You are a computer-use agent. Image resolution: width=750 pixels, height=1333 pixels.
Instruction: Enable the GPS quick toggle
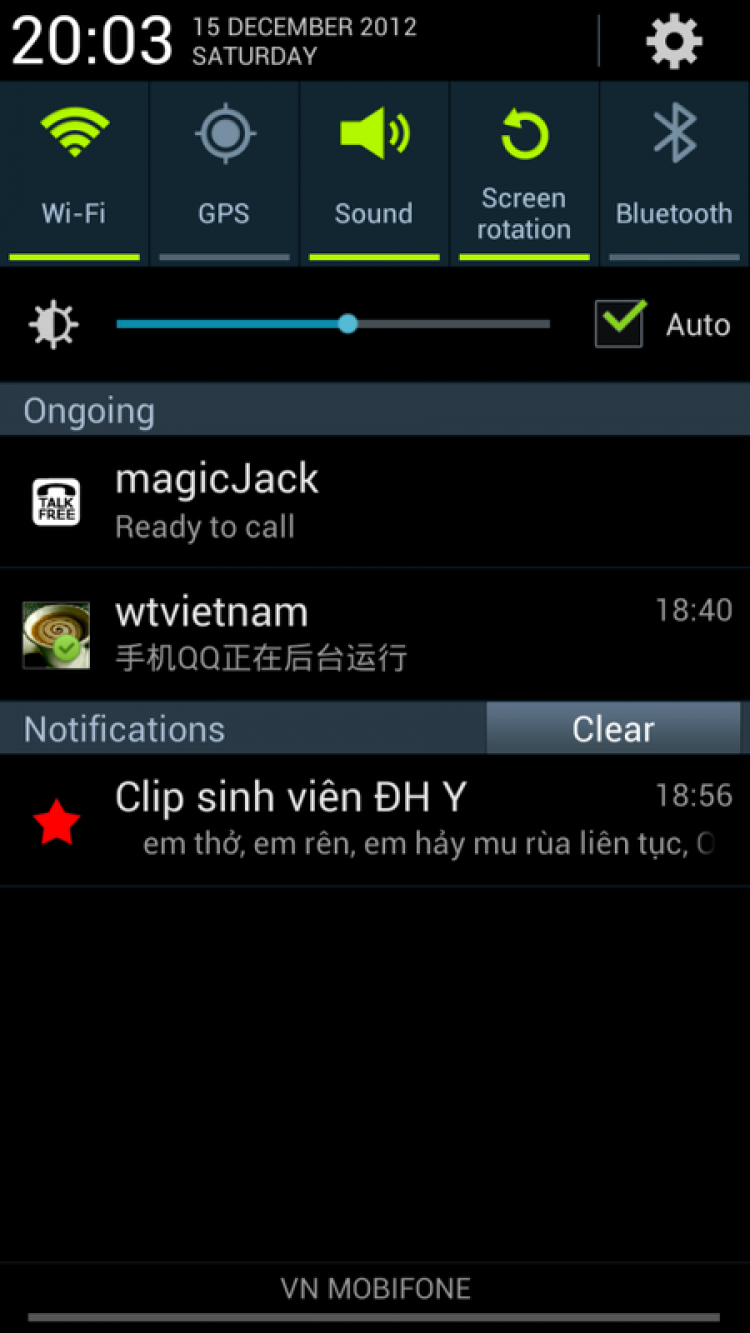point(224,172)
